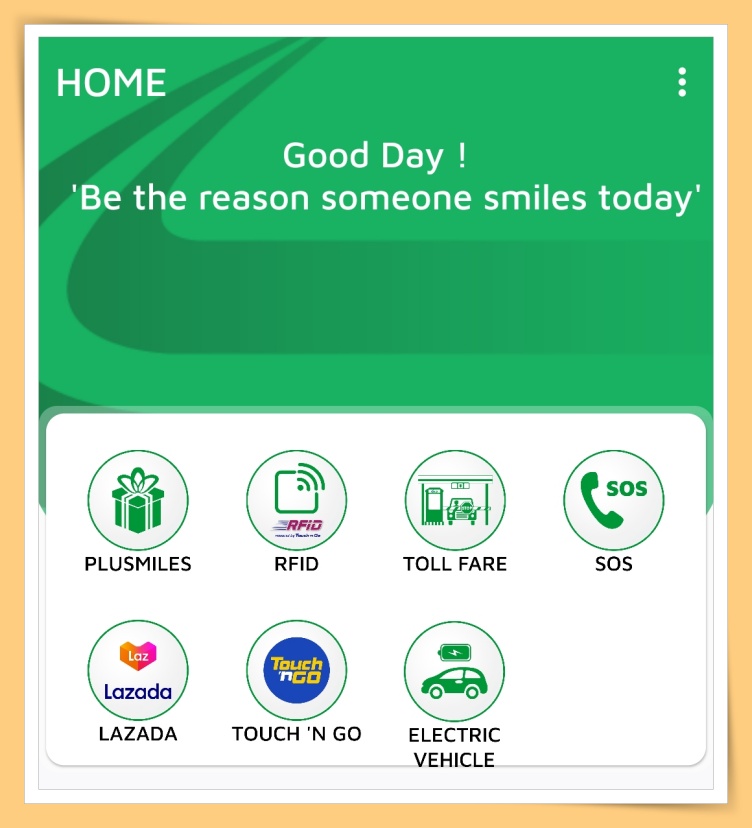Tap the SOS emergency call icon
This screenshot has height=828, width=752.
[x=613, y=500]
